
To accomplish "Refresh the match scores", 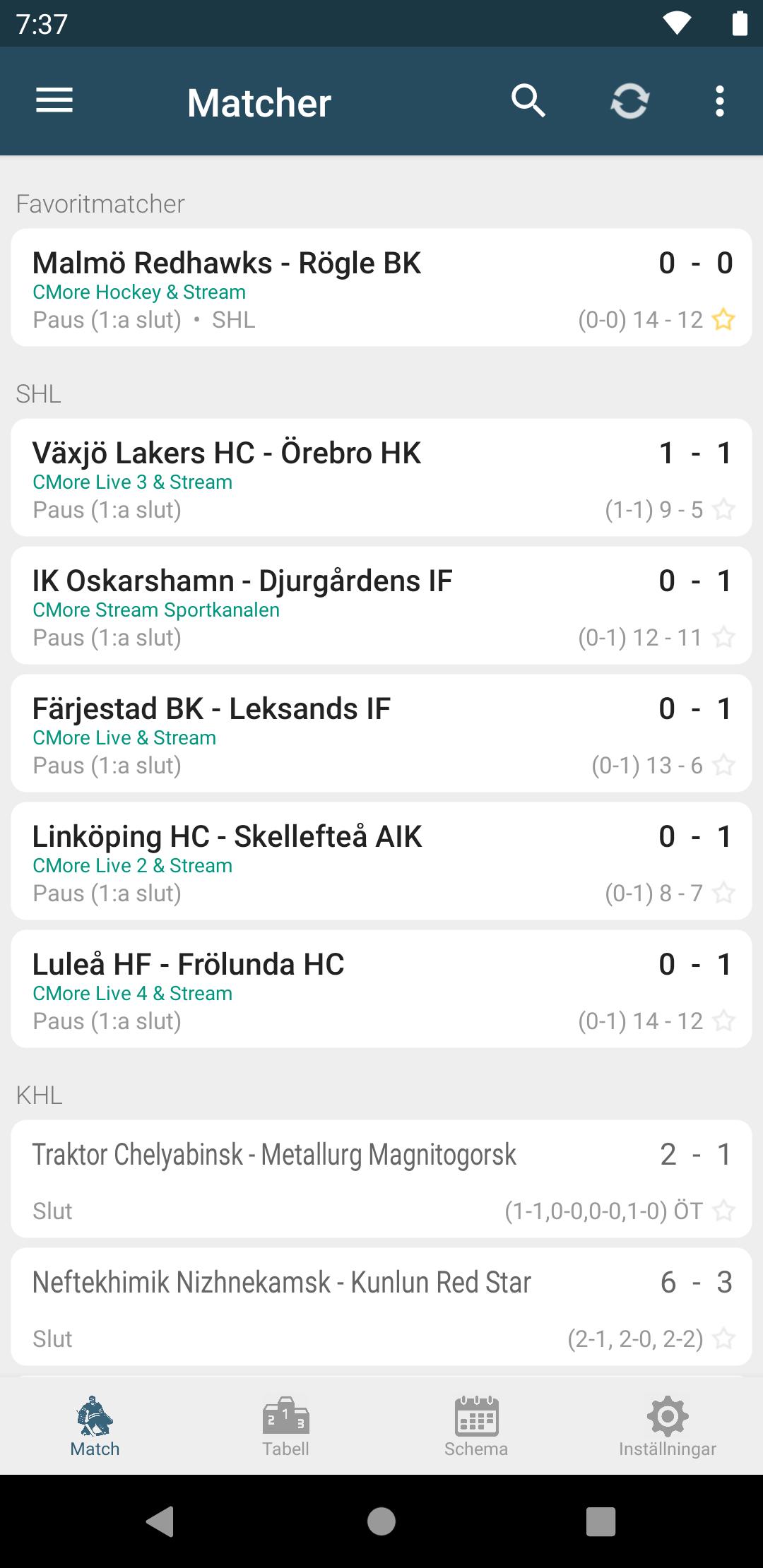I will click(629, 101).
